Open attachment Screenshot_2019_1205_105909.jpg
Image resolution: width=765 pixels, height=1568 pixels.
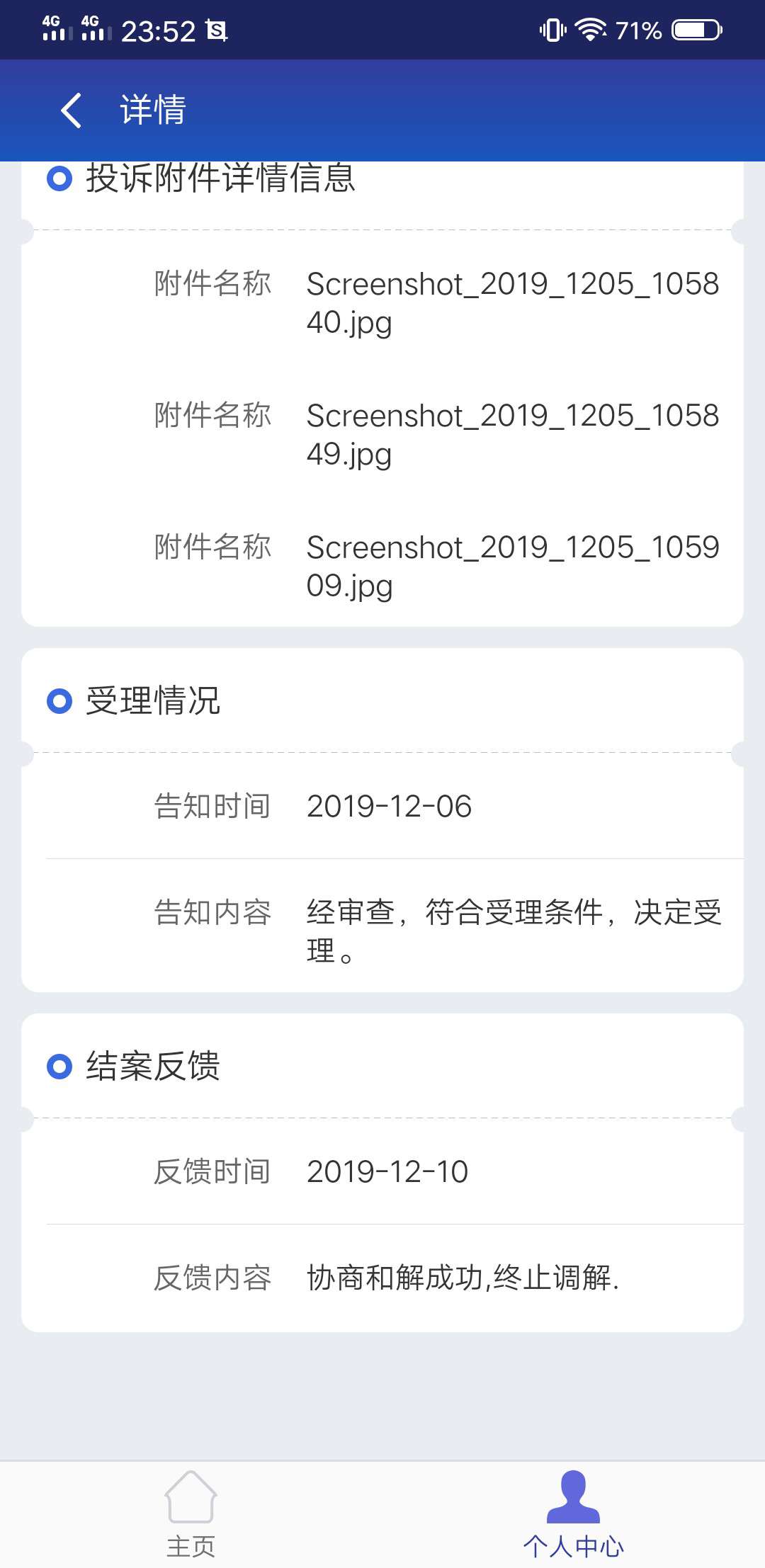(513, 567)
